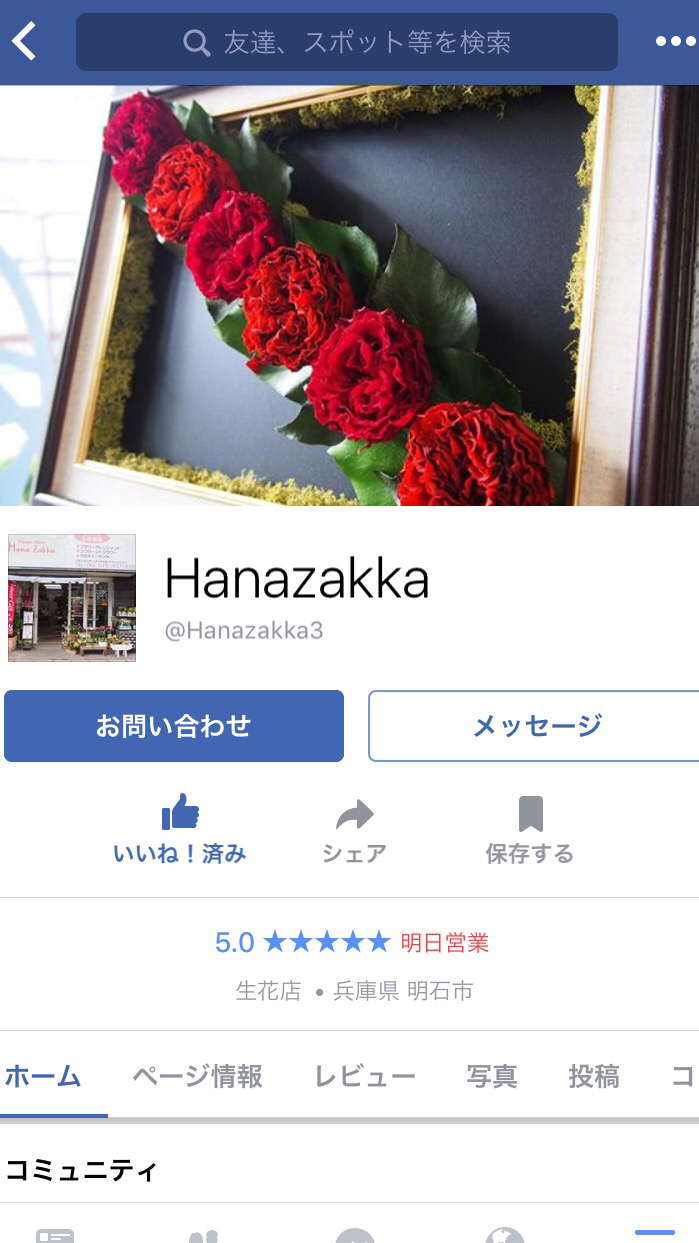Select the ホーム tab
The width and height of the screenshot is (699, 1243).
pyautogui.click(x=43, y=1077)
